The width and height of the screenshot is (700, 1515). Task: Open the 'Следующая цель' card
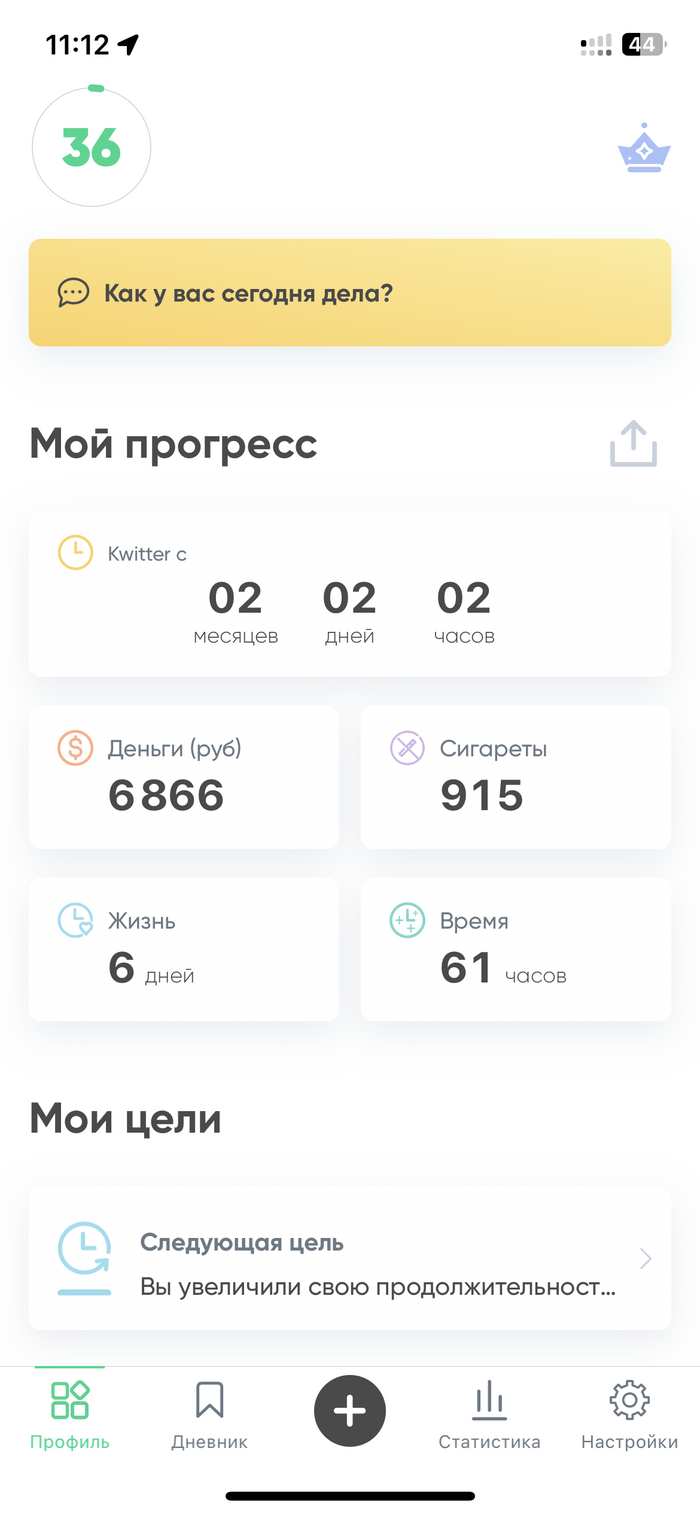click(349, 1258)
